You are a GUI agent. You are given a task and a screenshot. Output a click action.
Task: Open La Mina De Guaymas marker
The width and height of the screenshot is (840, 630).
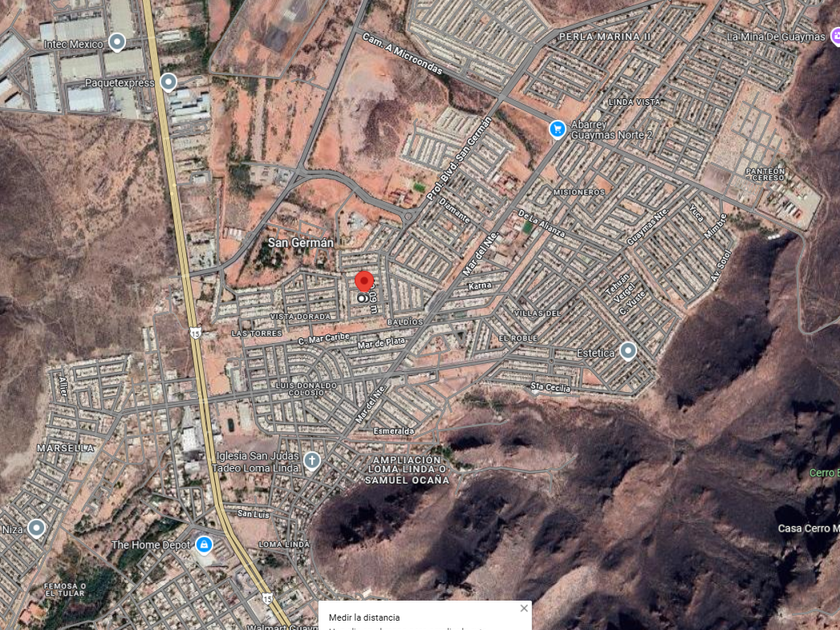835,37
